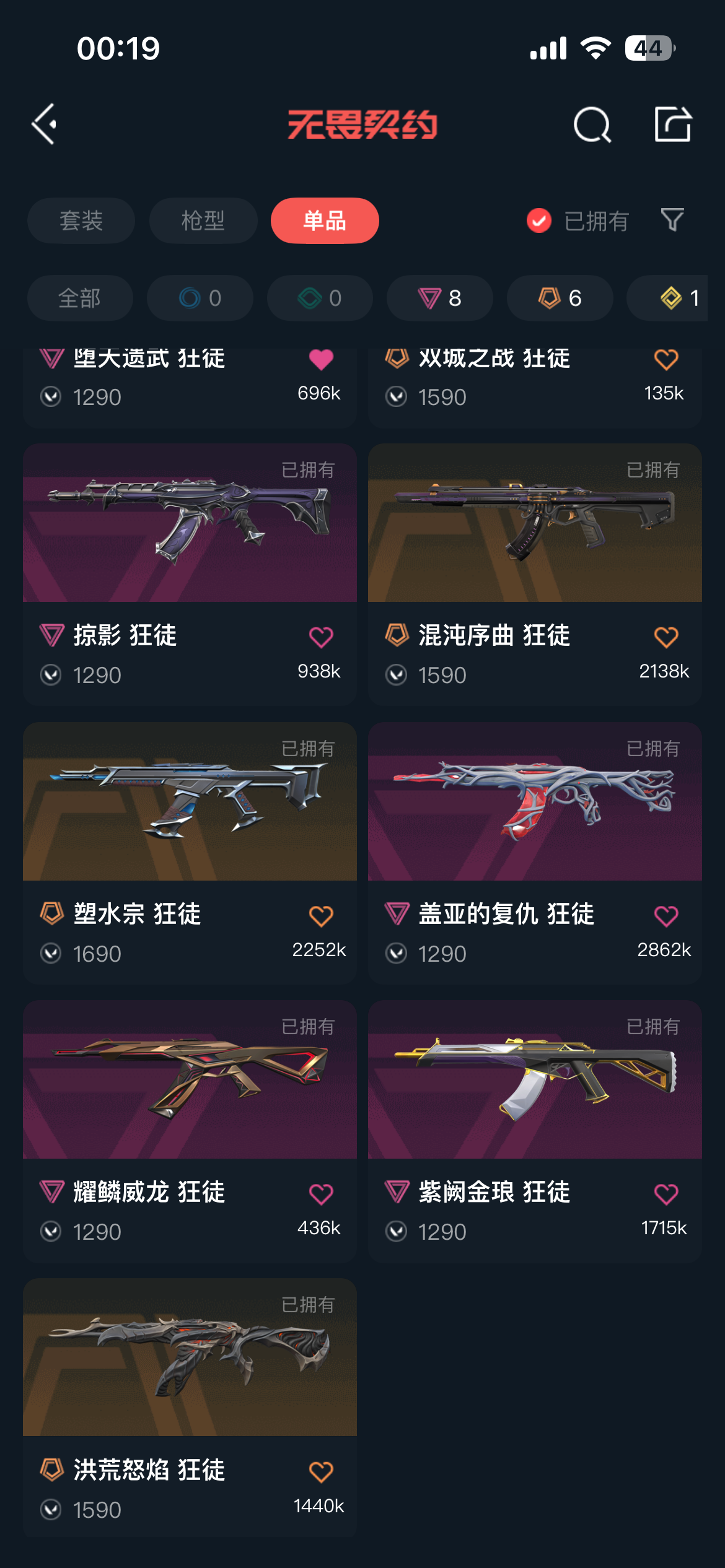Switch to the 枪型 tab

pos(203,220)
